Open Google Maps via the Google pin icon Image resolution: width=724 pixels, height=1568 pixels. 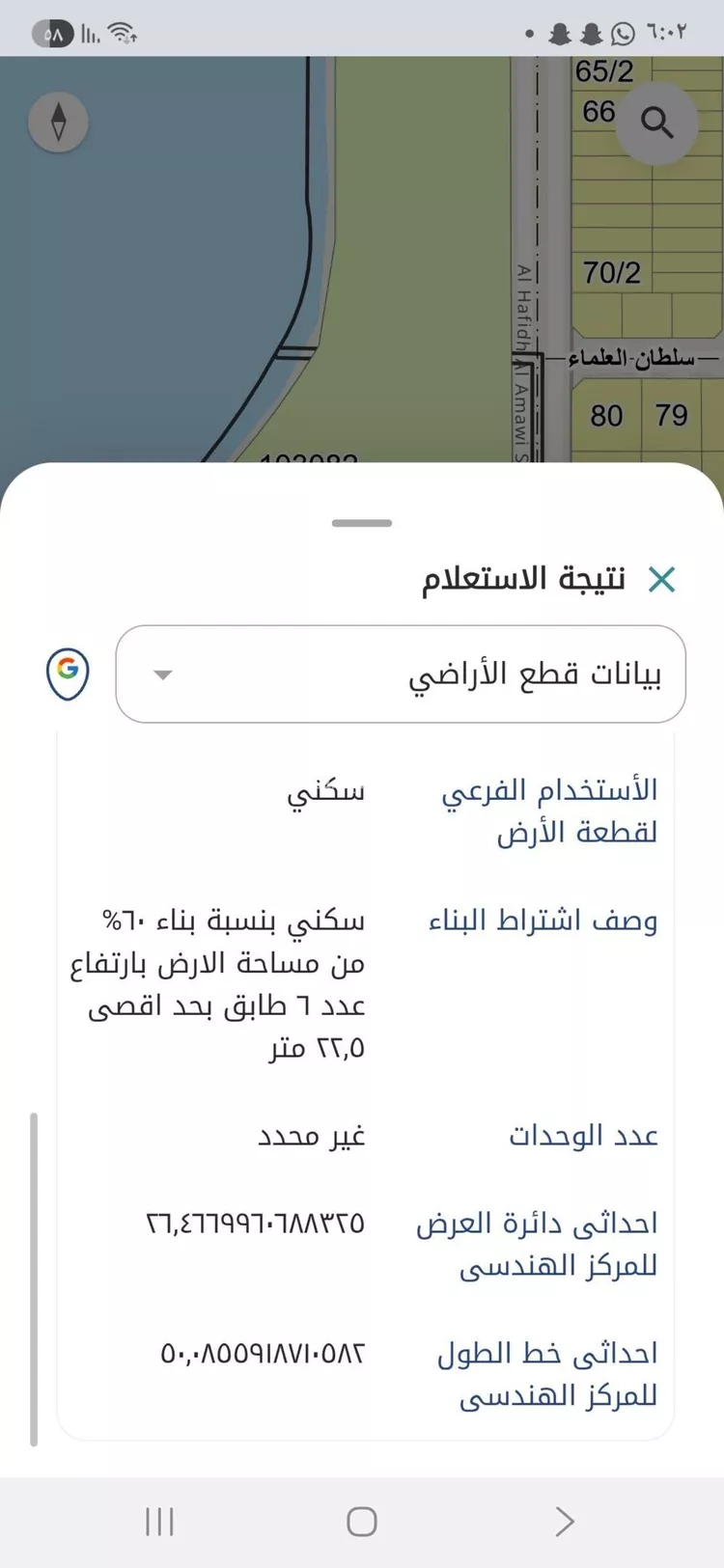coord(66,674)
